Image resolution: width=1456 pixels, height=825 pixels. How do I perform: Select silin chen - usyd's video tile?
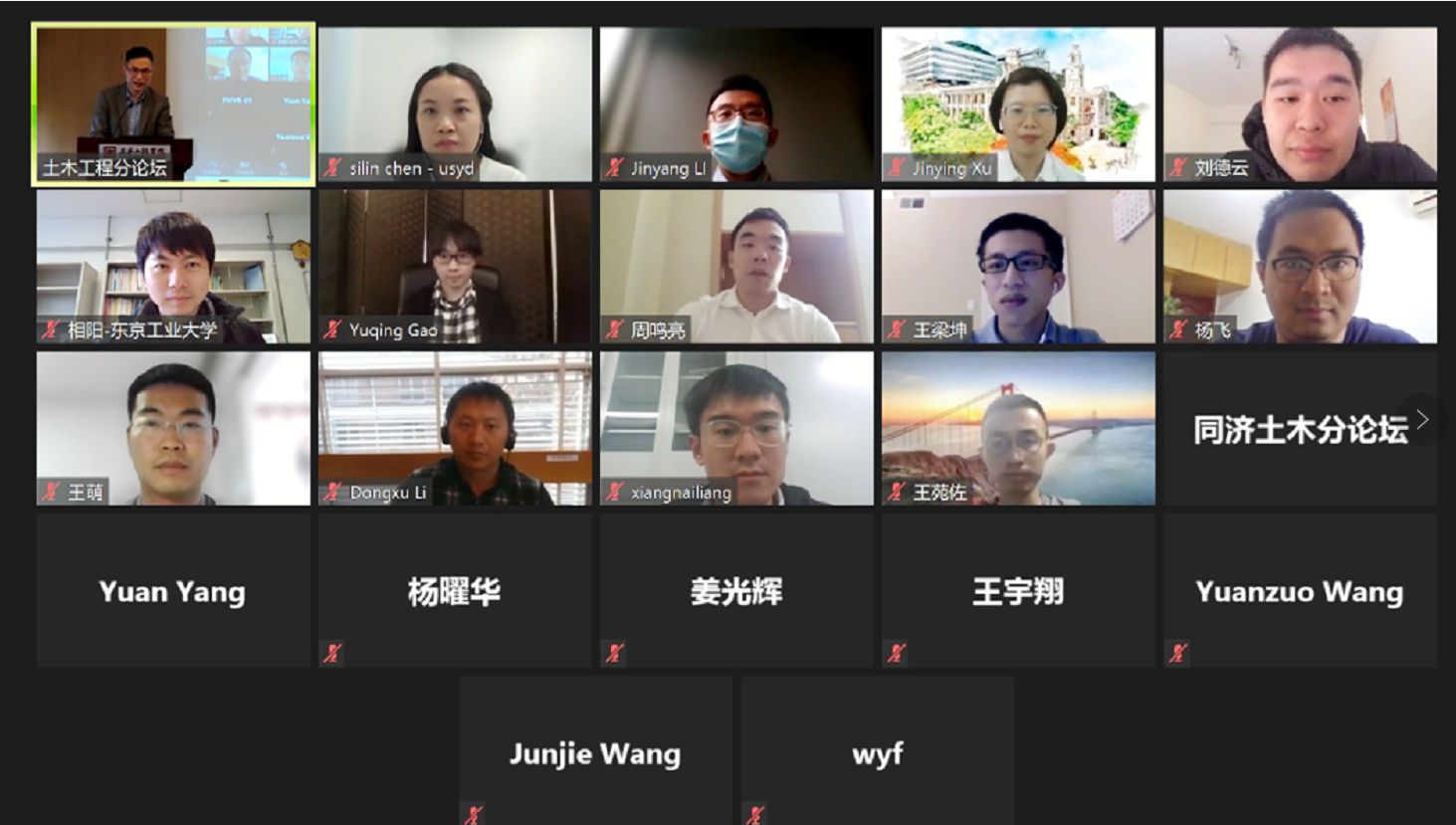455,104
